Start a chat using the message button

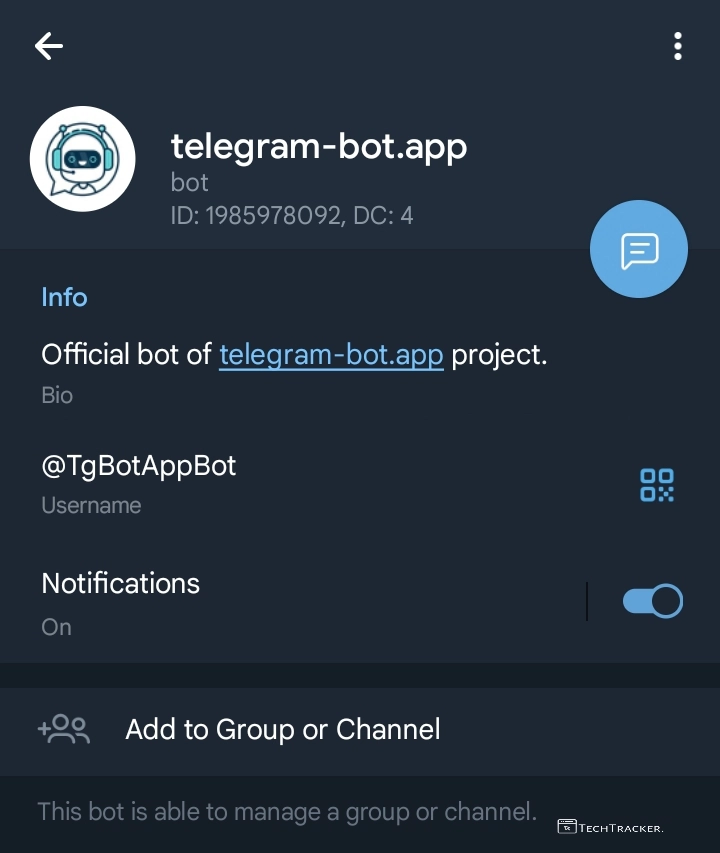[x=639, y=250]
